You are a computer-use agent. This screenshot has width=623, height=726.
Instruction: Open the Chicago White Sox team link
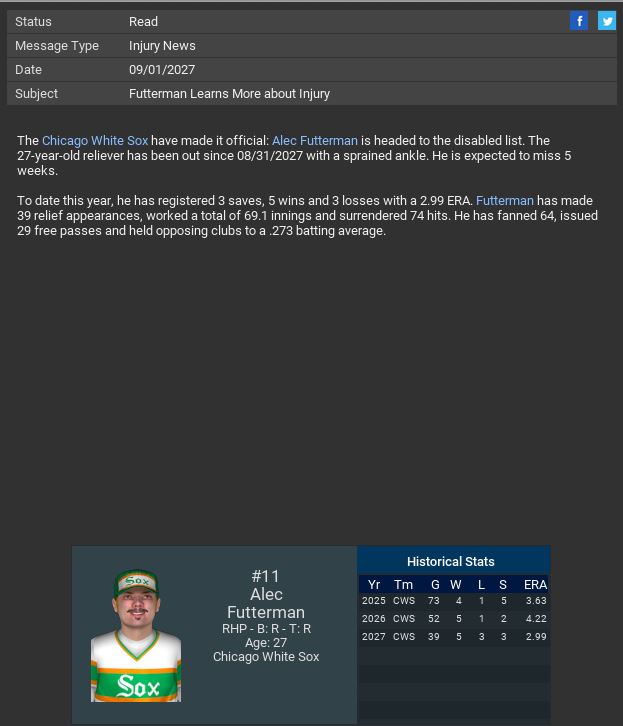(95, 141)
